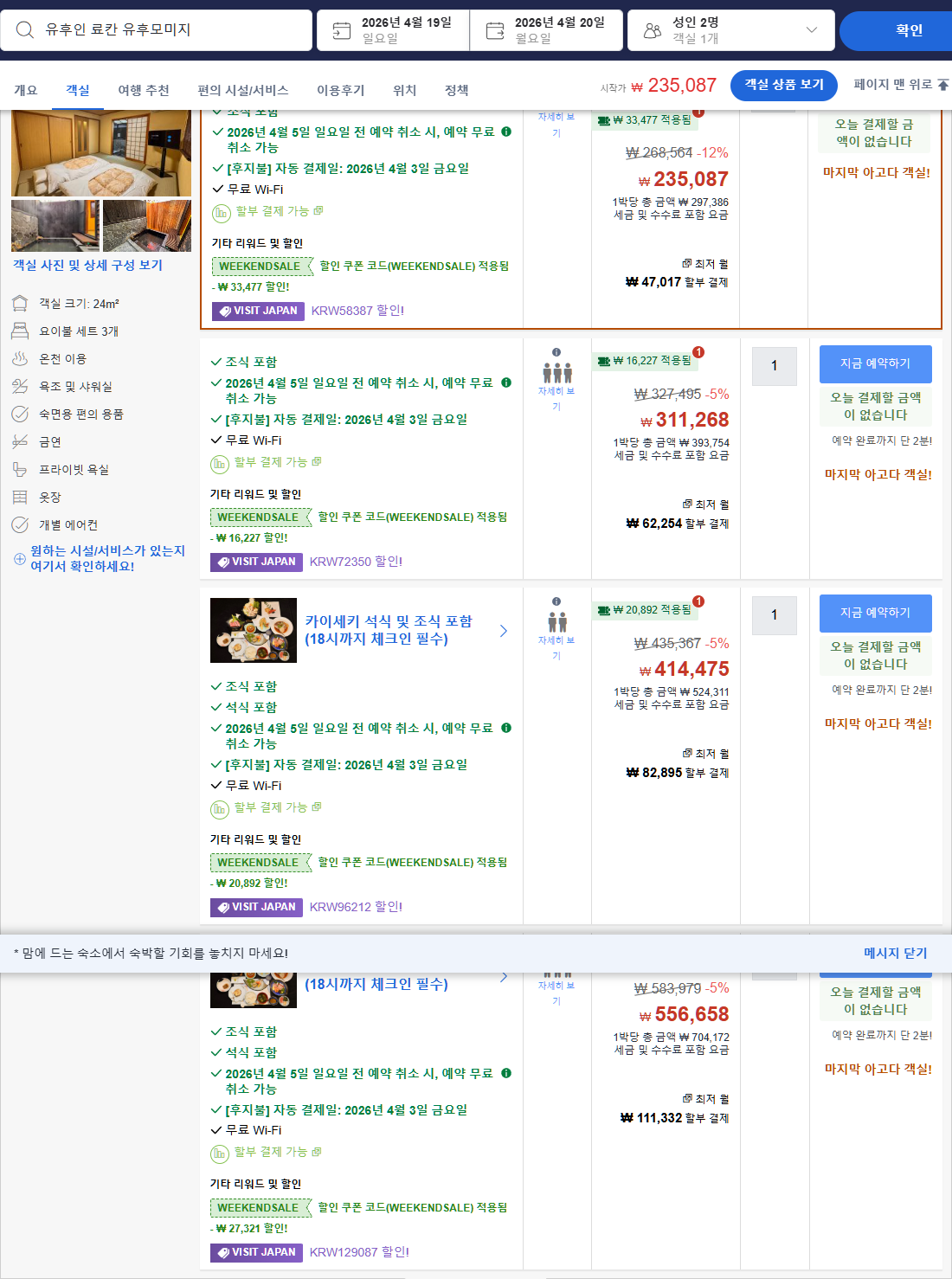Change check-in date 2026년 4월 19일
Viewport: 952px width, 1279px height.
click(394, 30)
